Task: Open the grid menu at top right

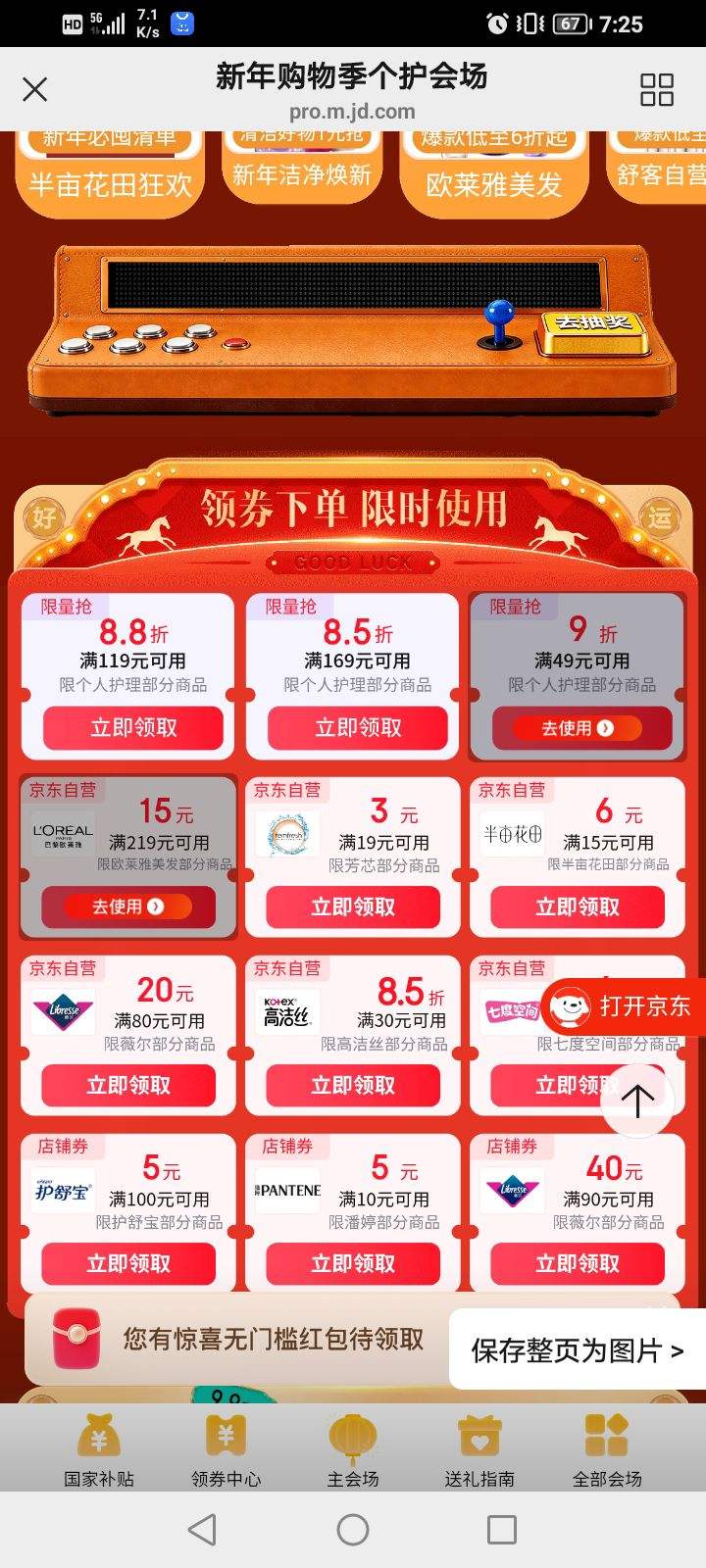Action: pyautogui.click(x=656, y=89)
